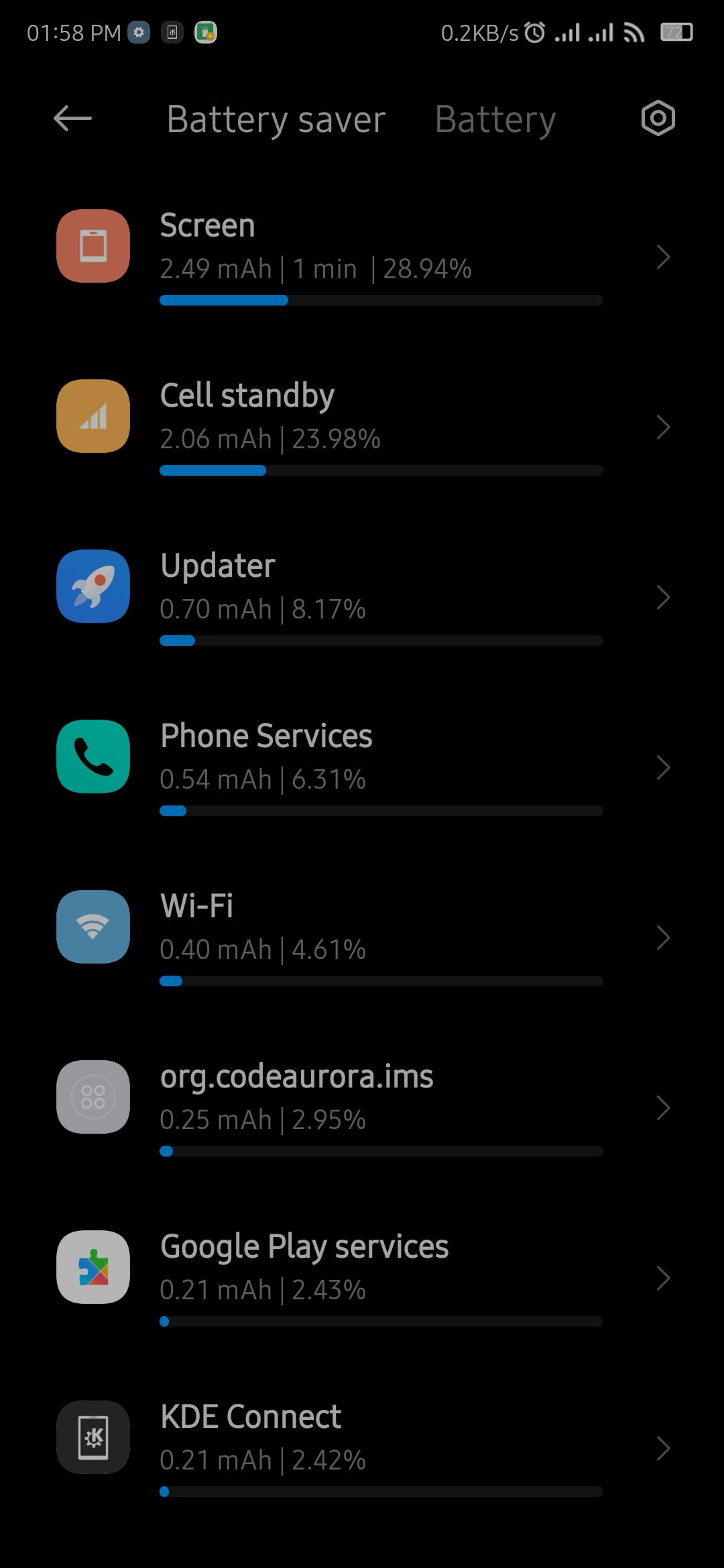This screenshot has height=1568, width=724.
Task: Open Wi-Fi battery usage details
Action: point(362,936)
